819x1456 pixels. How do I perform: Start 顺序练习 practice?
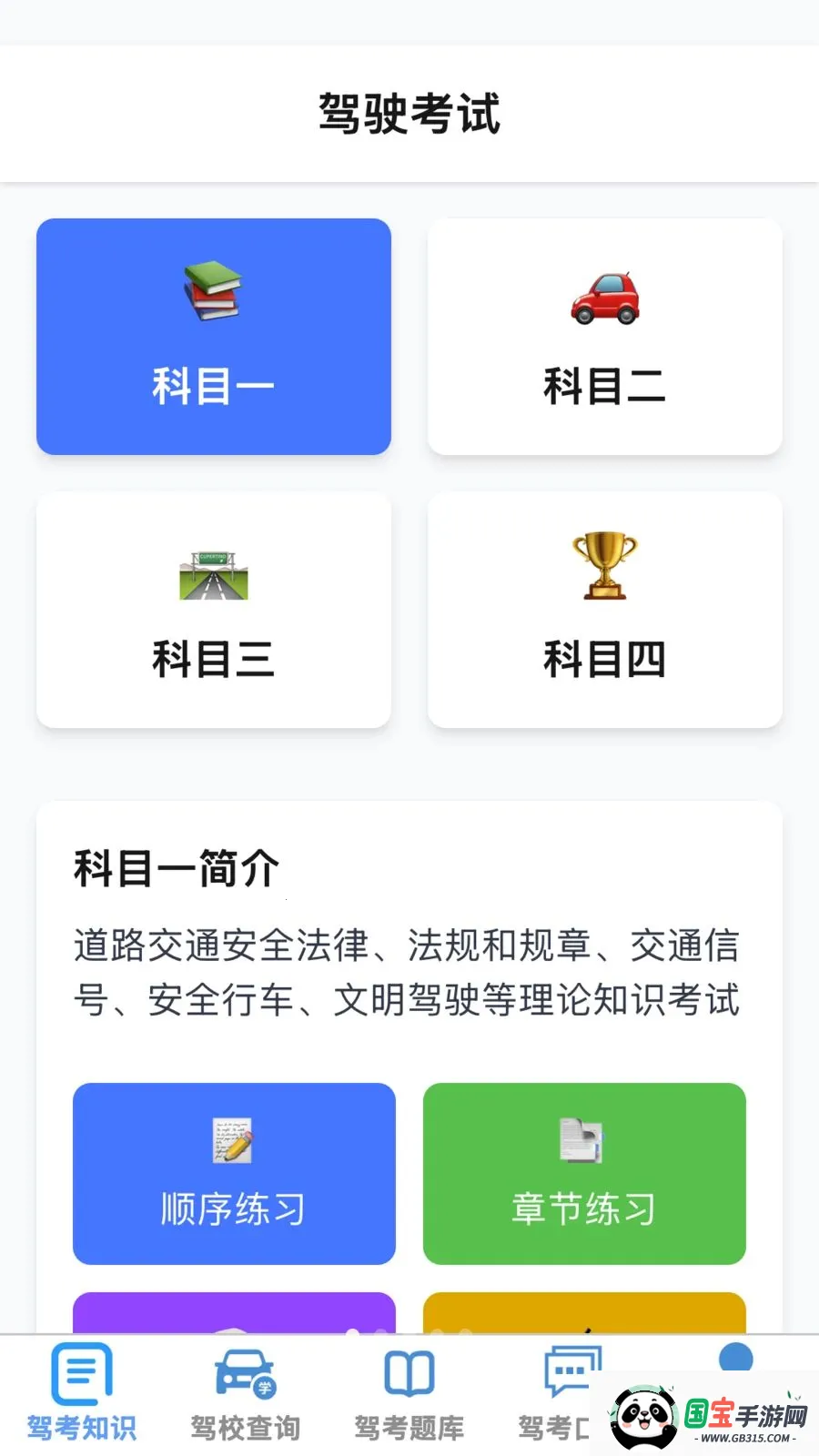[234, 1174]
